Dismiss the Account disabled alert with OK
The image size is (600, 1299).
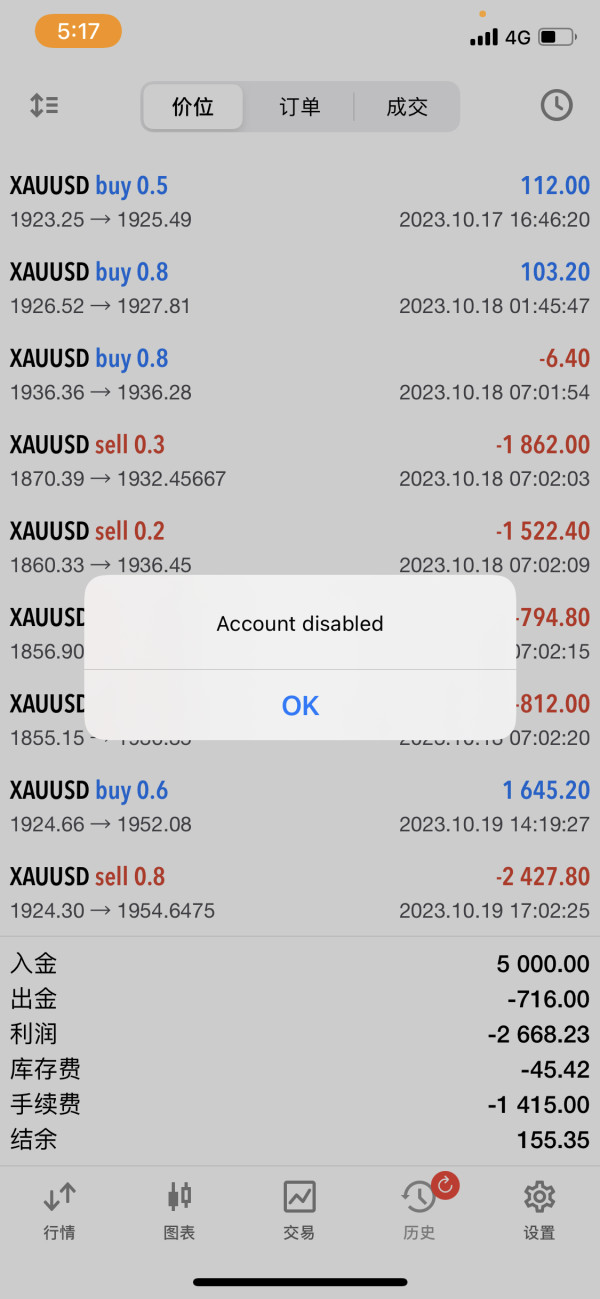point(300,705)
